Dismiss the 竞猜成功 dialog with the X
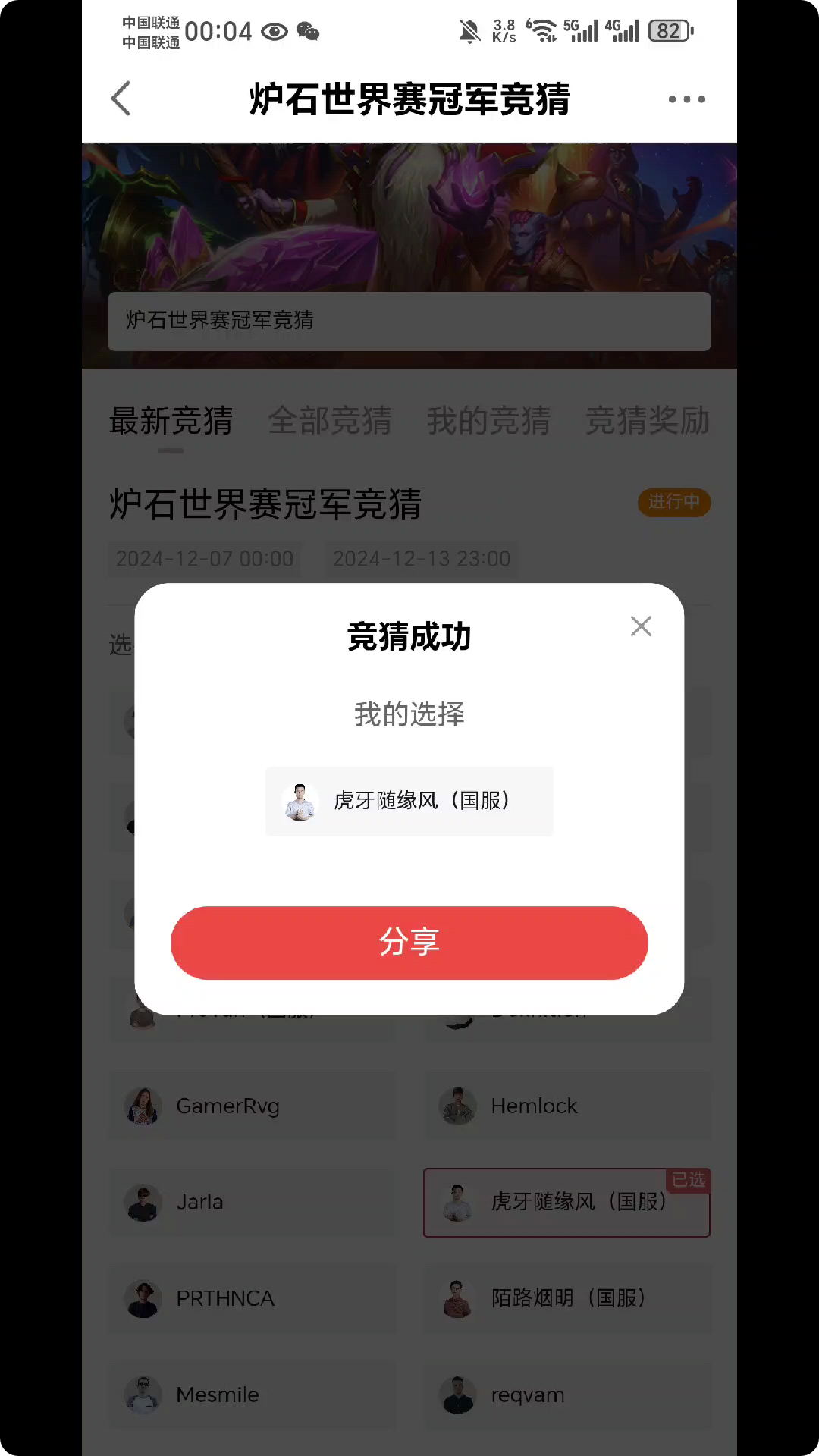The image size is (819, 1456). tap(641, 626)
